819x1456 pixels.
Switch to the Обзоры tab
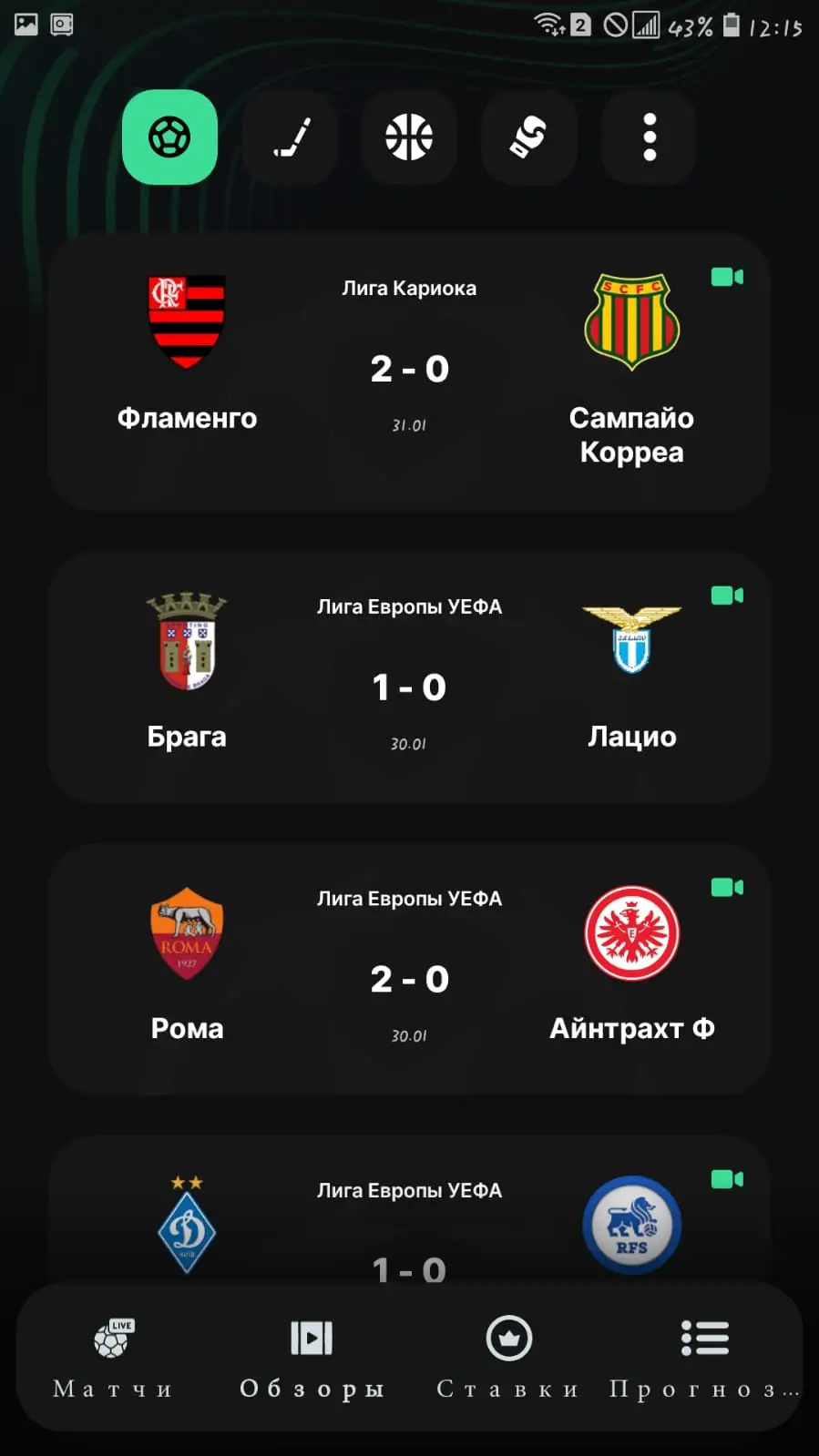click(x=312, y=1357)
